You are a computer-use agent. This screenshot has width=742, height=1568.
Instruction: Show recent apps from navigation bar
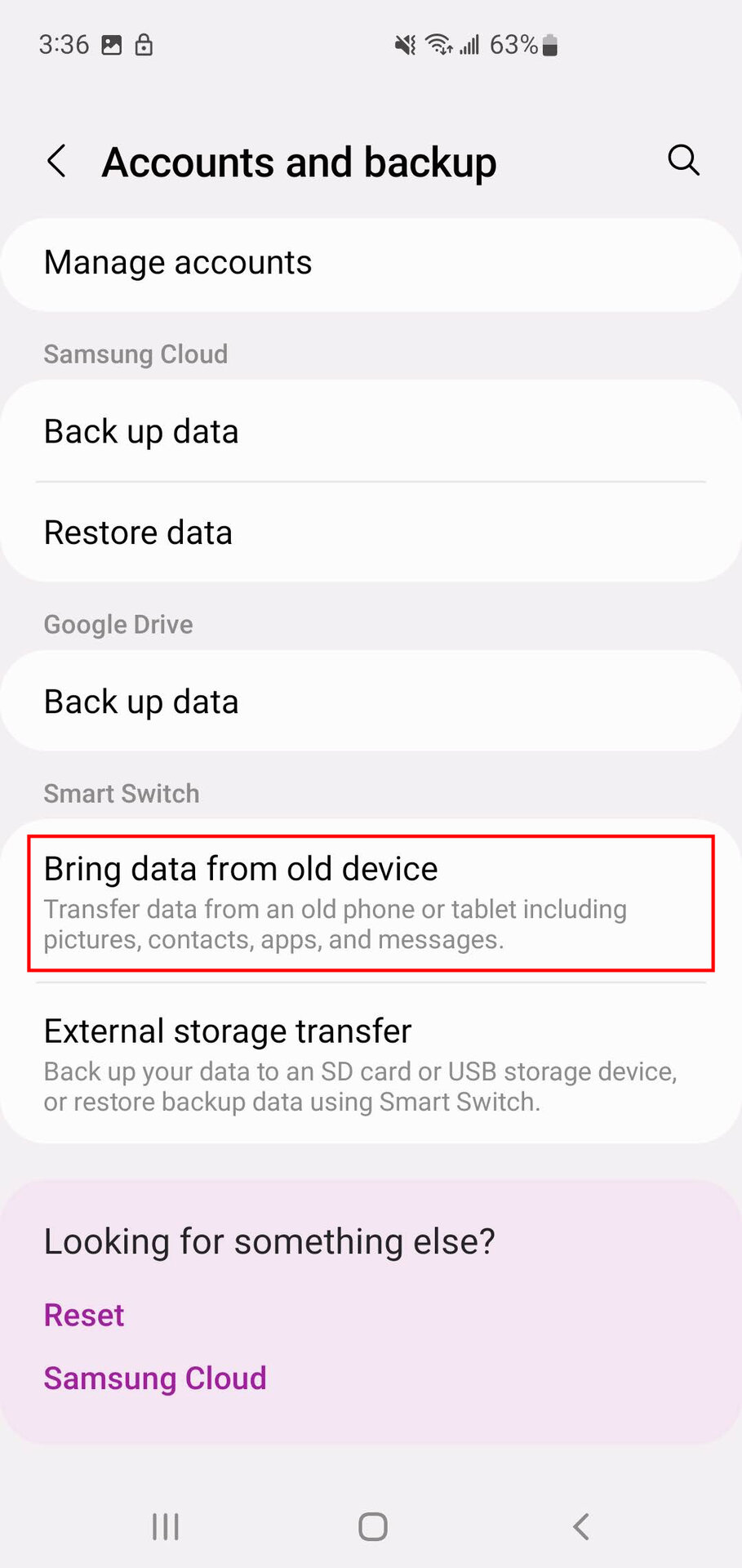[166, 1526]
